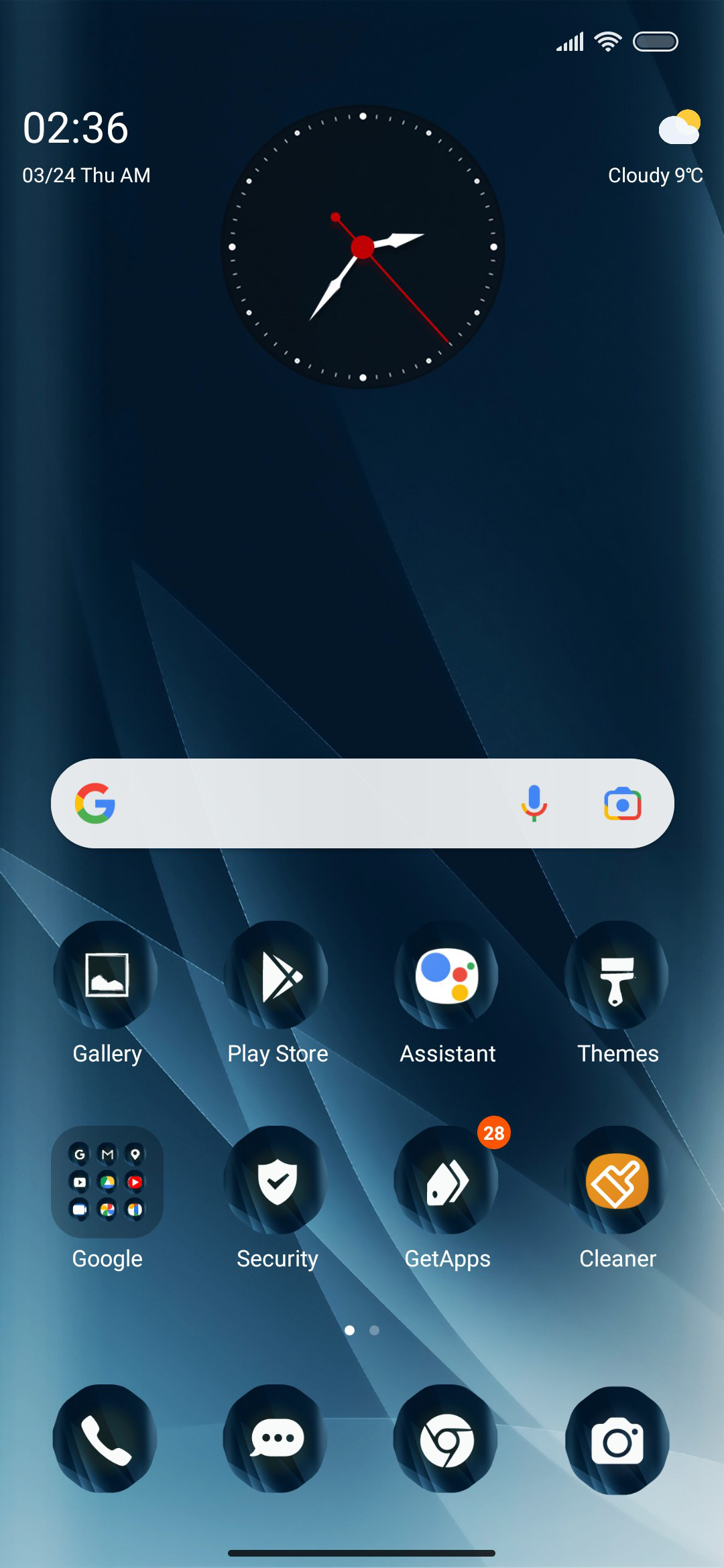Open the Messages app in dock
724x1568 pixels.
click(276, 1439)
